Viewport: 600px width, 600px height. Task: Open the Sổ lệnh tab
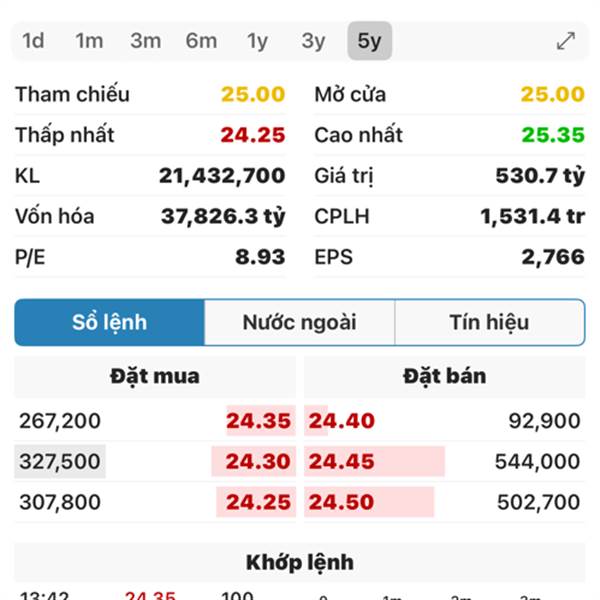click(x=110, y=323)
